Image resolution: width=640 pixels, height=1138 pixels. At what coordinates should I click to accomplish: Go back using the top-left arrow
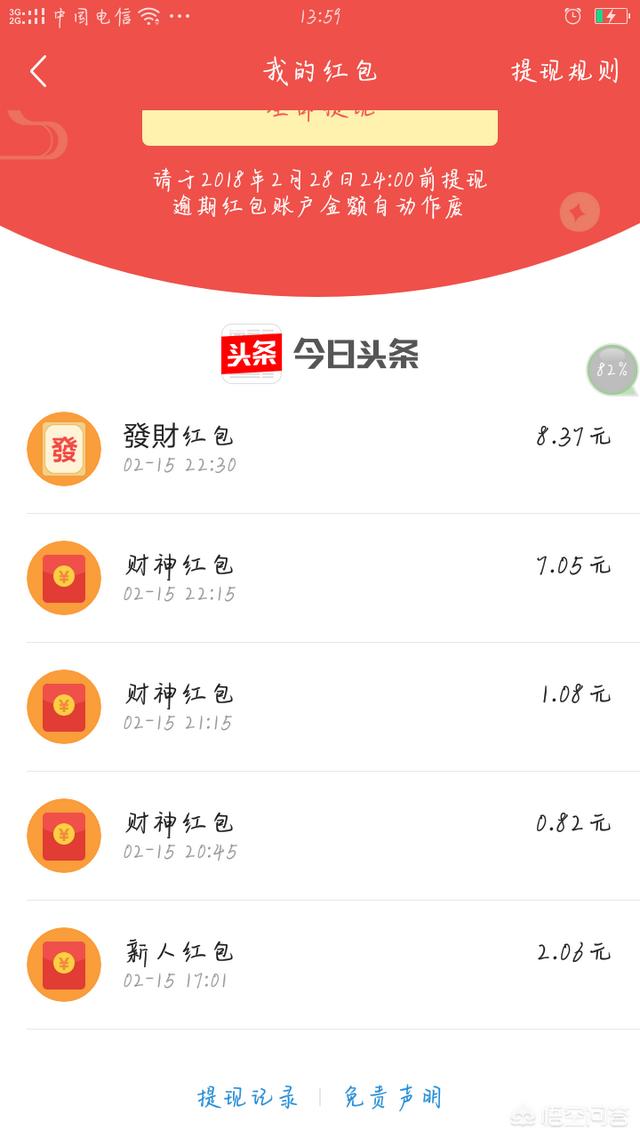pyautogui.click(x=39, y=71)
